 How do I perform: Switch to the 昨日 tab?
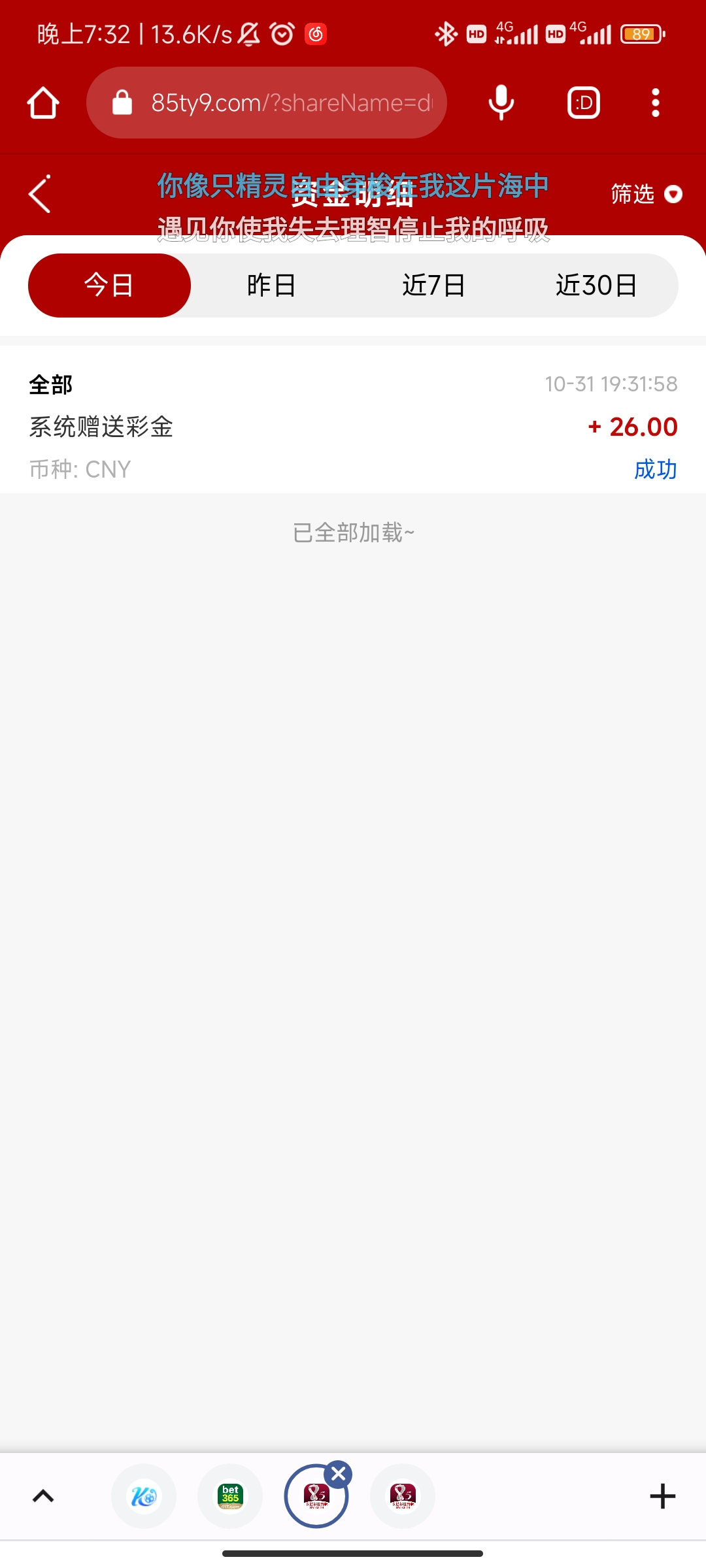(x=271, y=286)
